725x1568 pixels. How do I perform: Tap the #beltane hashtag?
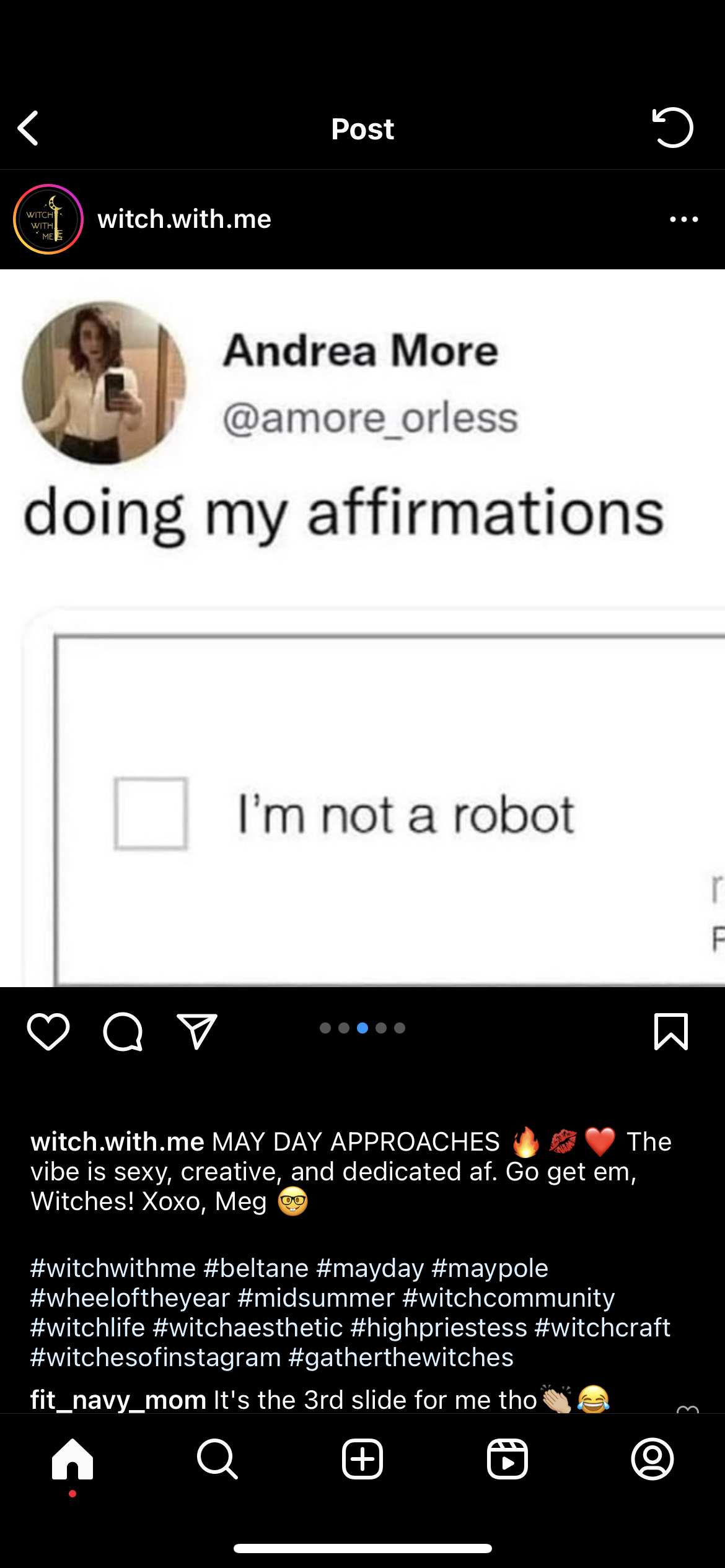[255, 1268]
